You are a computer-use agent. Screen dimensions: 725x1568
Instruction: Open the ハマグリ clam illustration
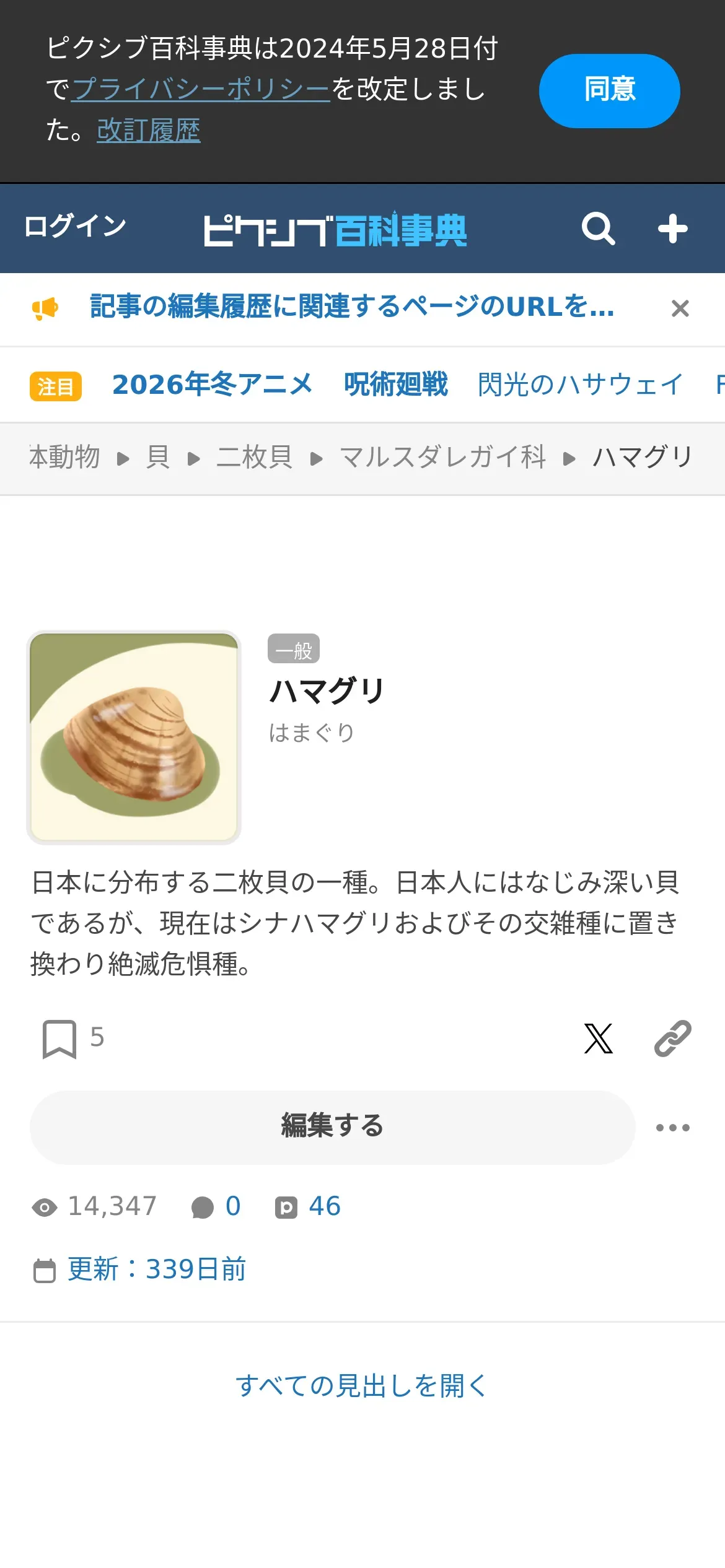[x=134, y=737]
